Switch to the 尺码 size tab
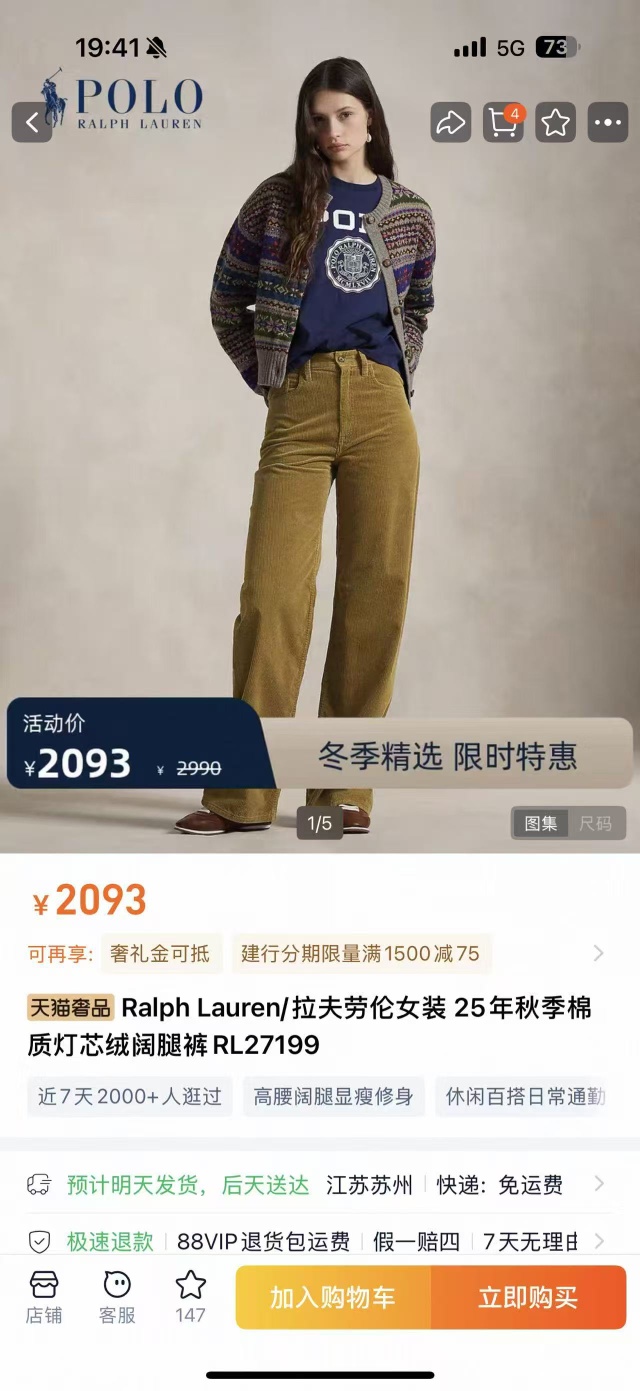Image resolution: width=640 pixels, height=1391 pixels. (595, 823)
